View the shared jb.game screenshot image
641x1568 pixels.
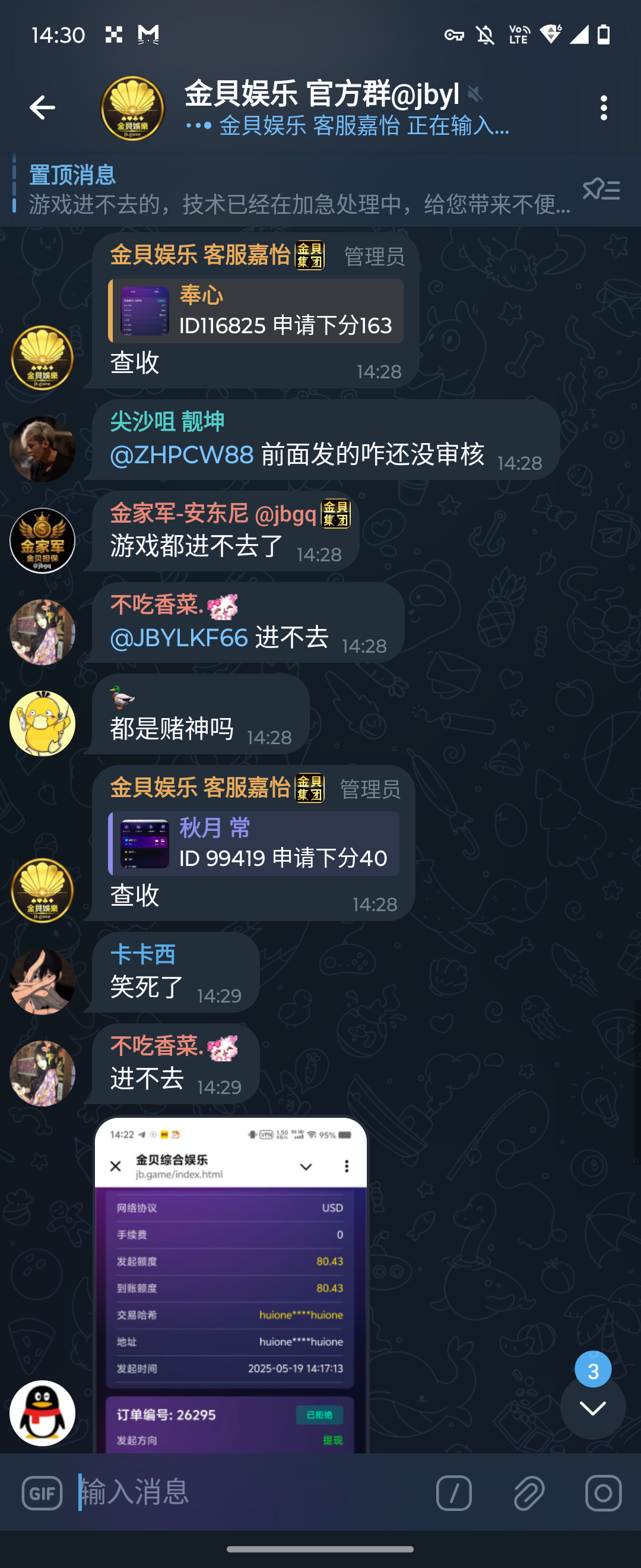pyautogui.click(x=230, y=1284)
